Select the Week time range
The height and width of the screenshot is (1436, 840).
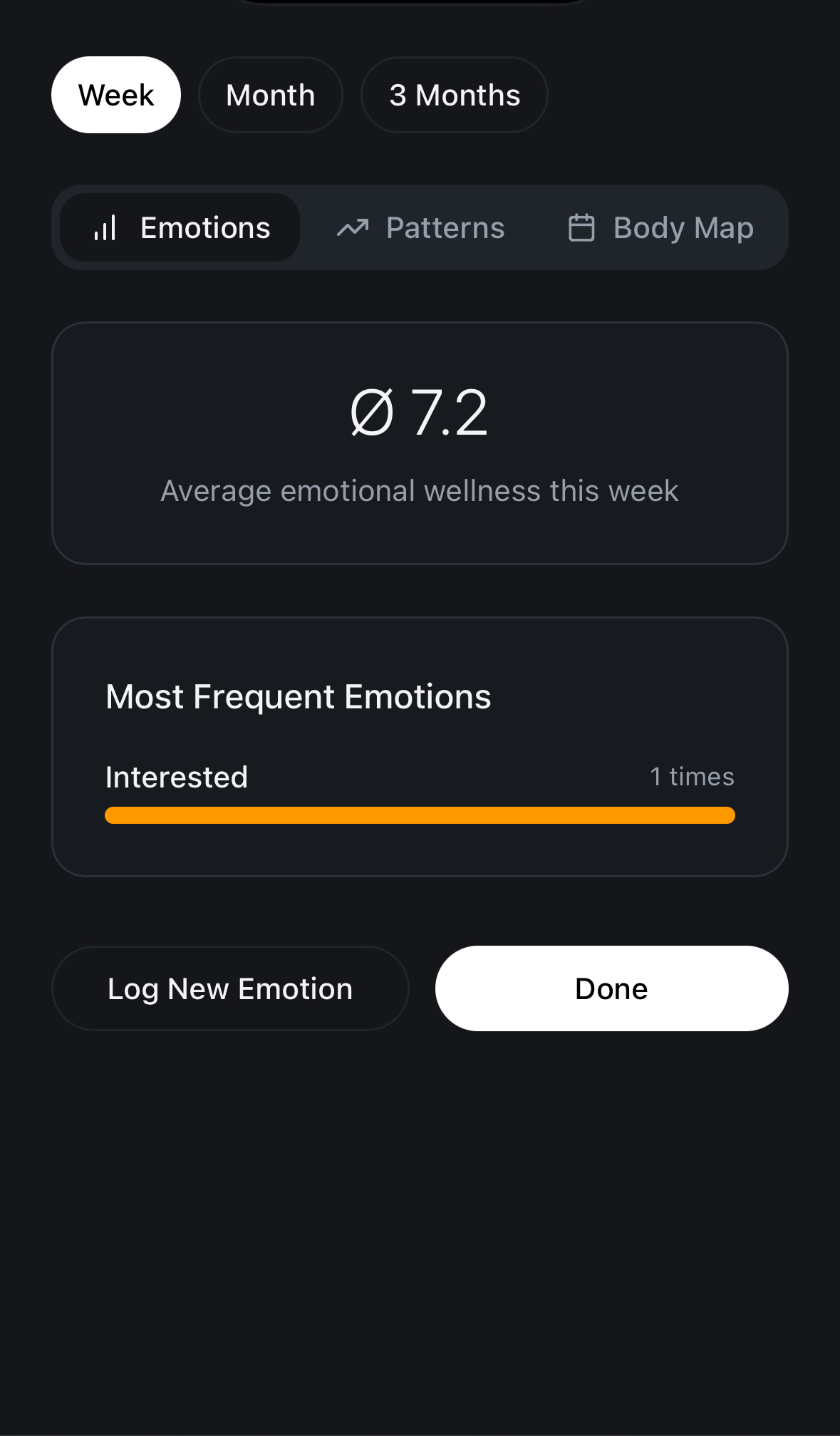[x=116, y=95]
